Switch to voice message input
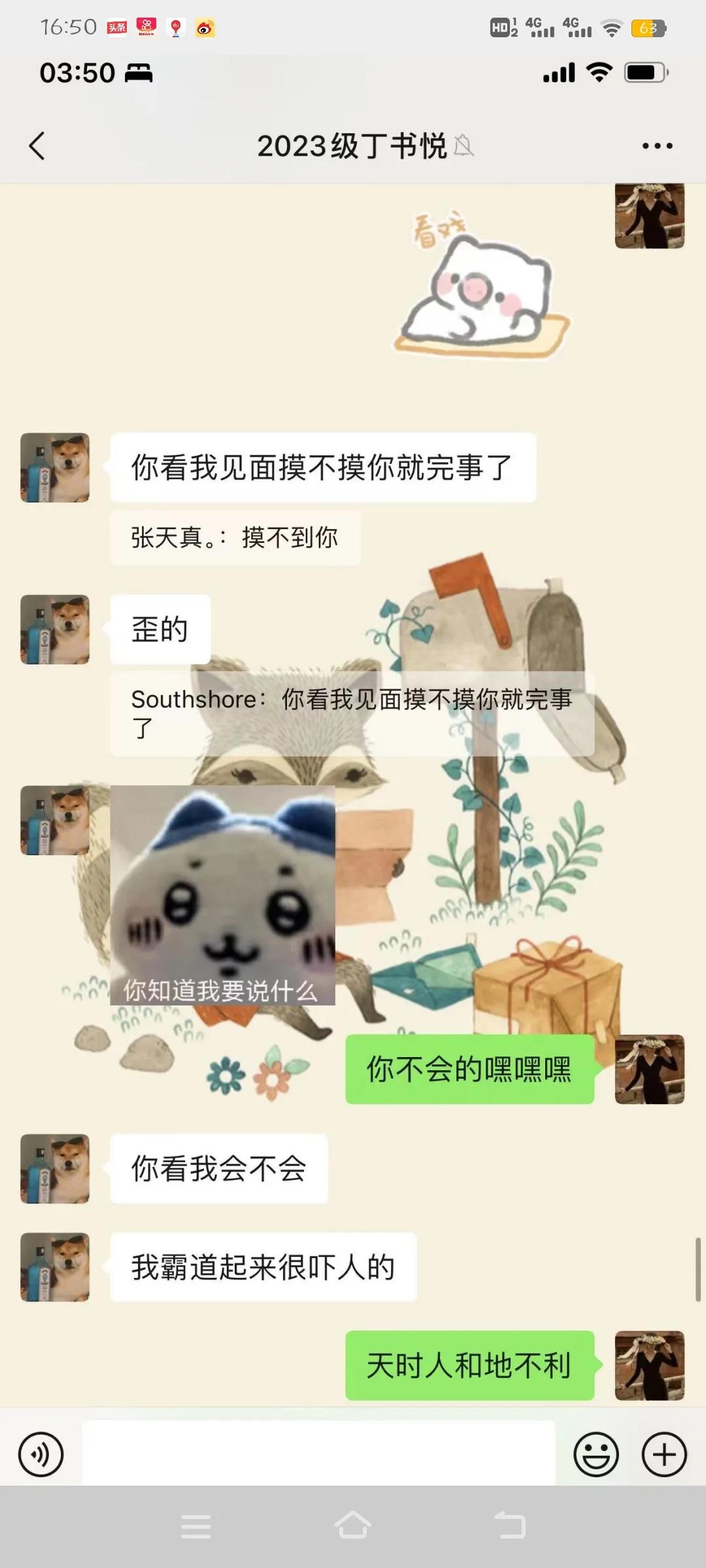This screenshot has width=706, height=1568. click(41, 1454)
